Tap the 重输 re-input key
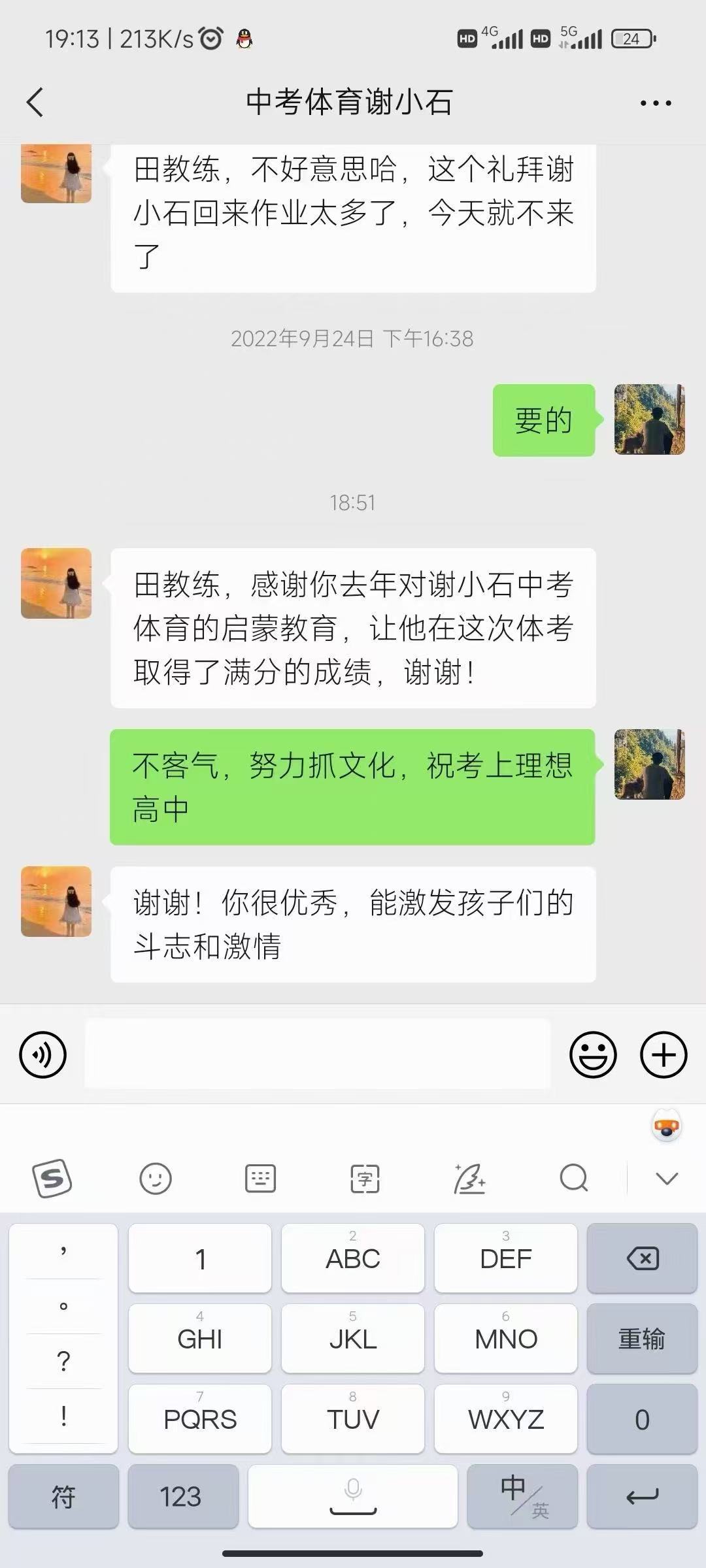706x1568 pixels. 642,1339
